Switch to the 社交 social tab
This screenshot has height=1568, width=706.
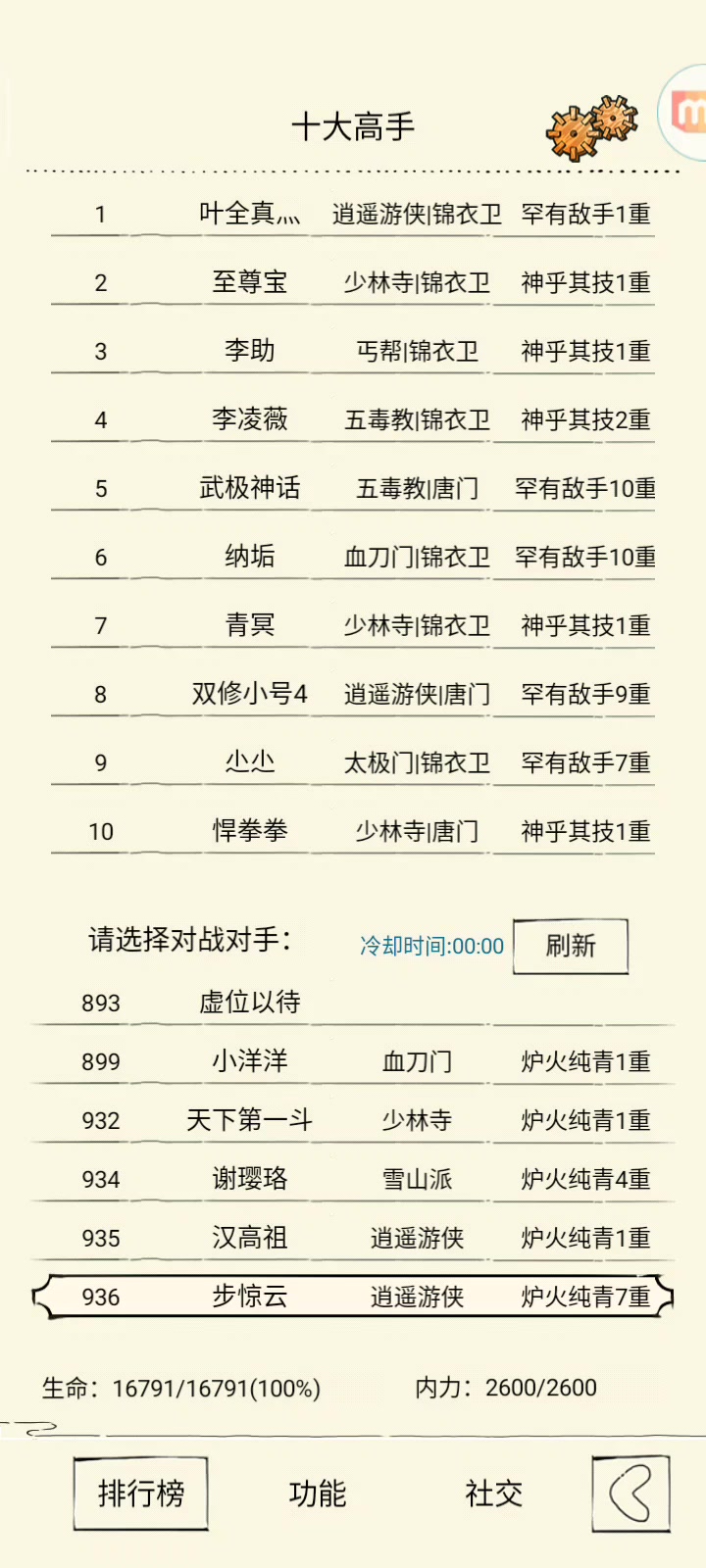(x=494, y=1494)
